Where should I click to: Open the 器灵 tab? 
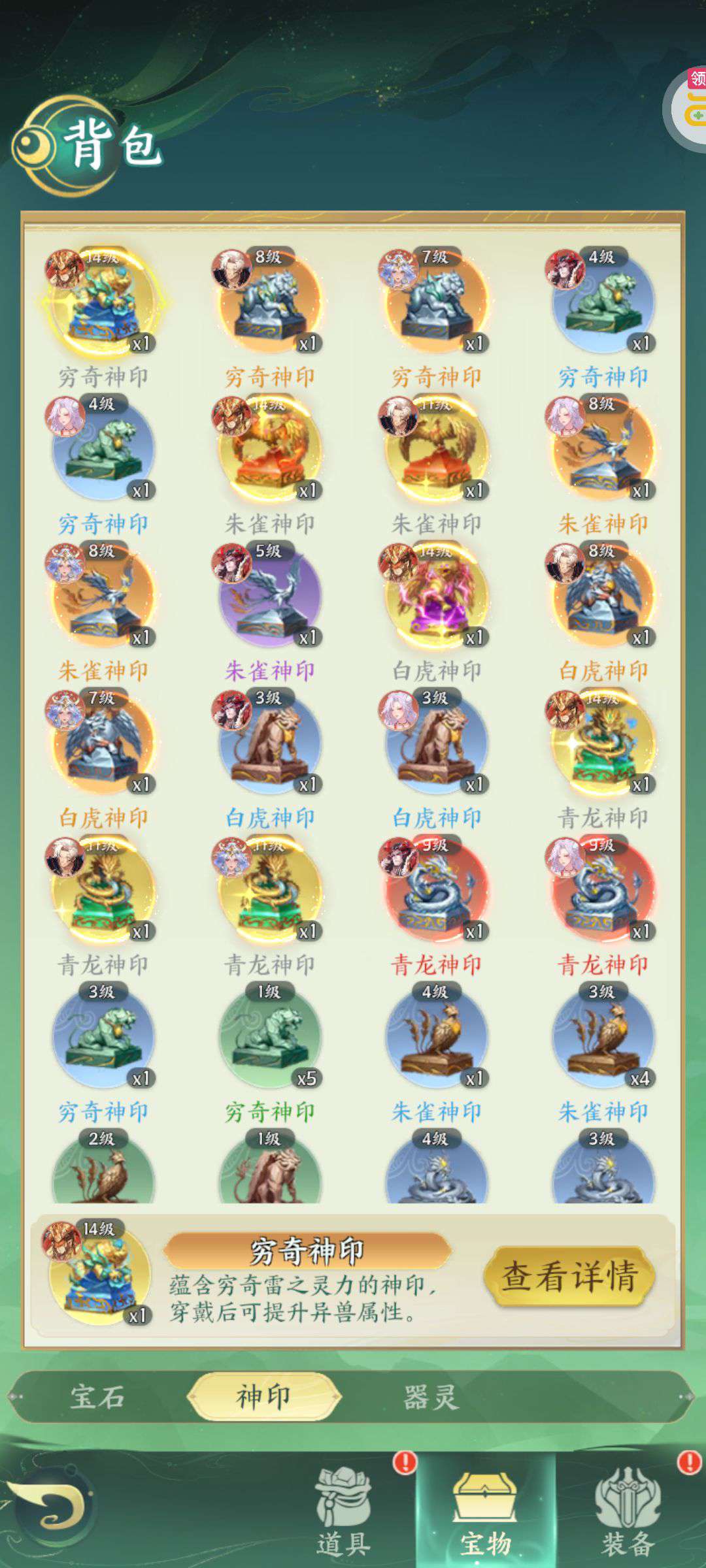[431, 1397]
